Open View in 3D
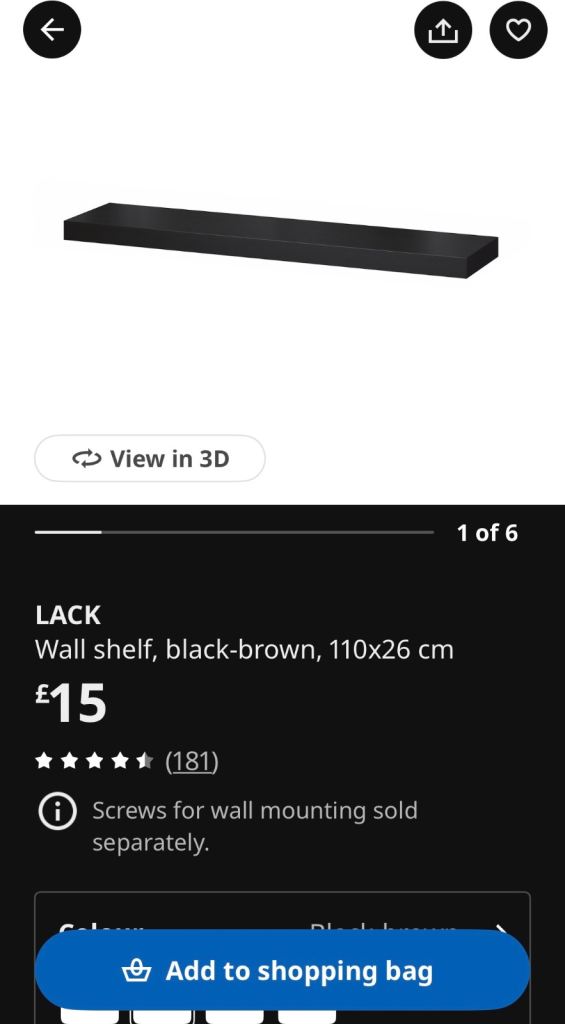 pos(150,458)
